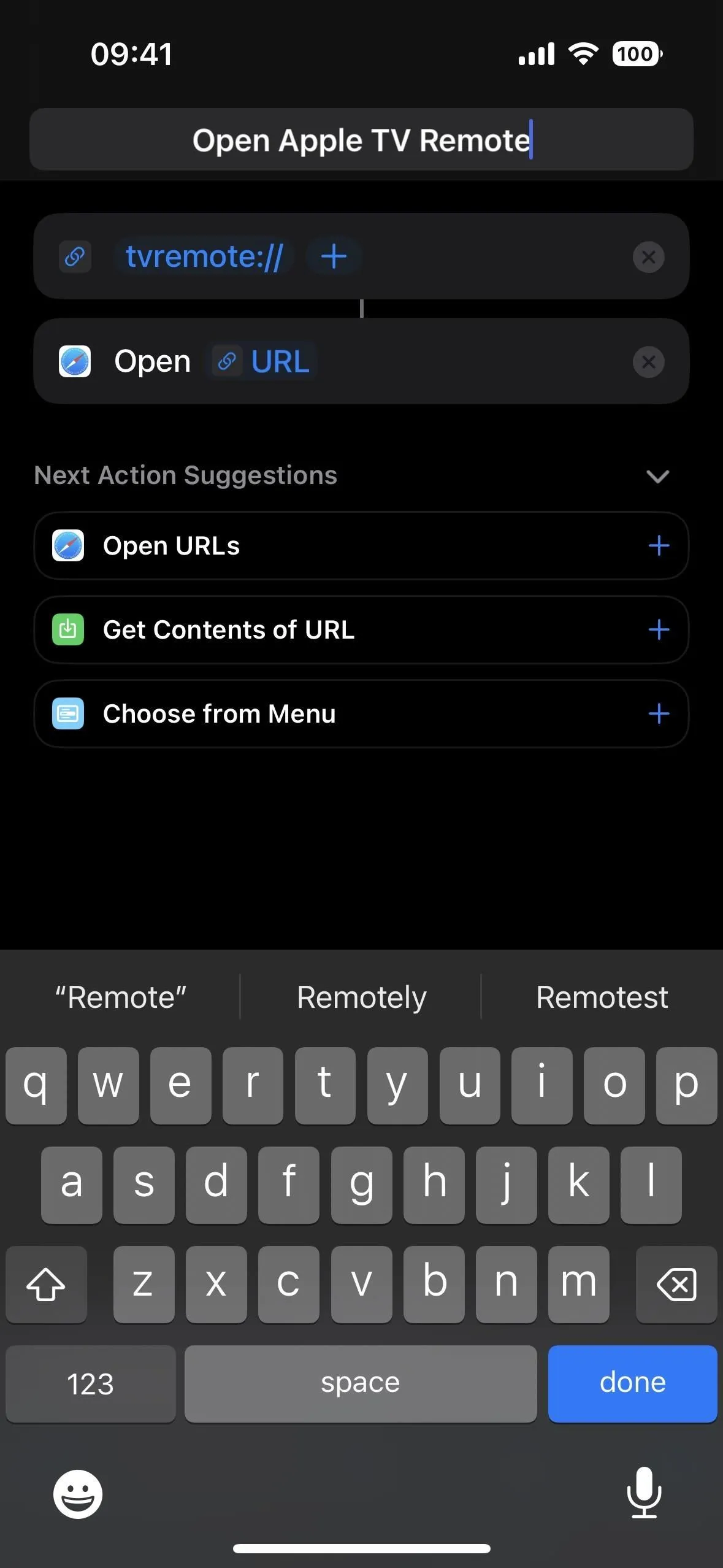Add Get Contents of URL action

[659, 629]
